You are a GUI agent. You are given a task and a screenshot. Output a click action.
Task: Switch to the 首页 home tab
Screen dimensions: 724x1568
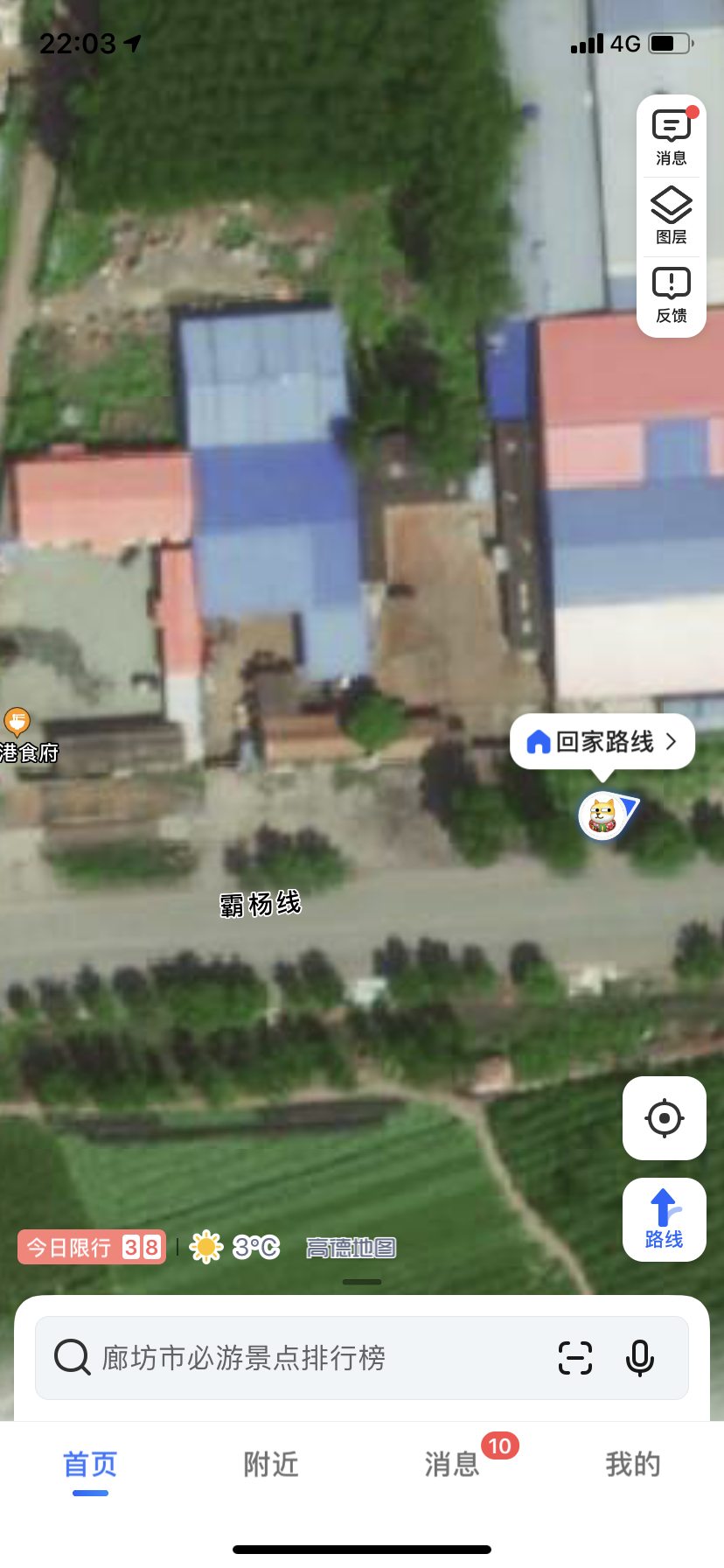90,1465
